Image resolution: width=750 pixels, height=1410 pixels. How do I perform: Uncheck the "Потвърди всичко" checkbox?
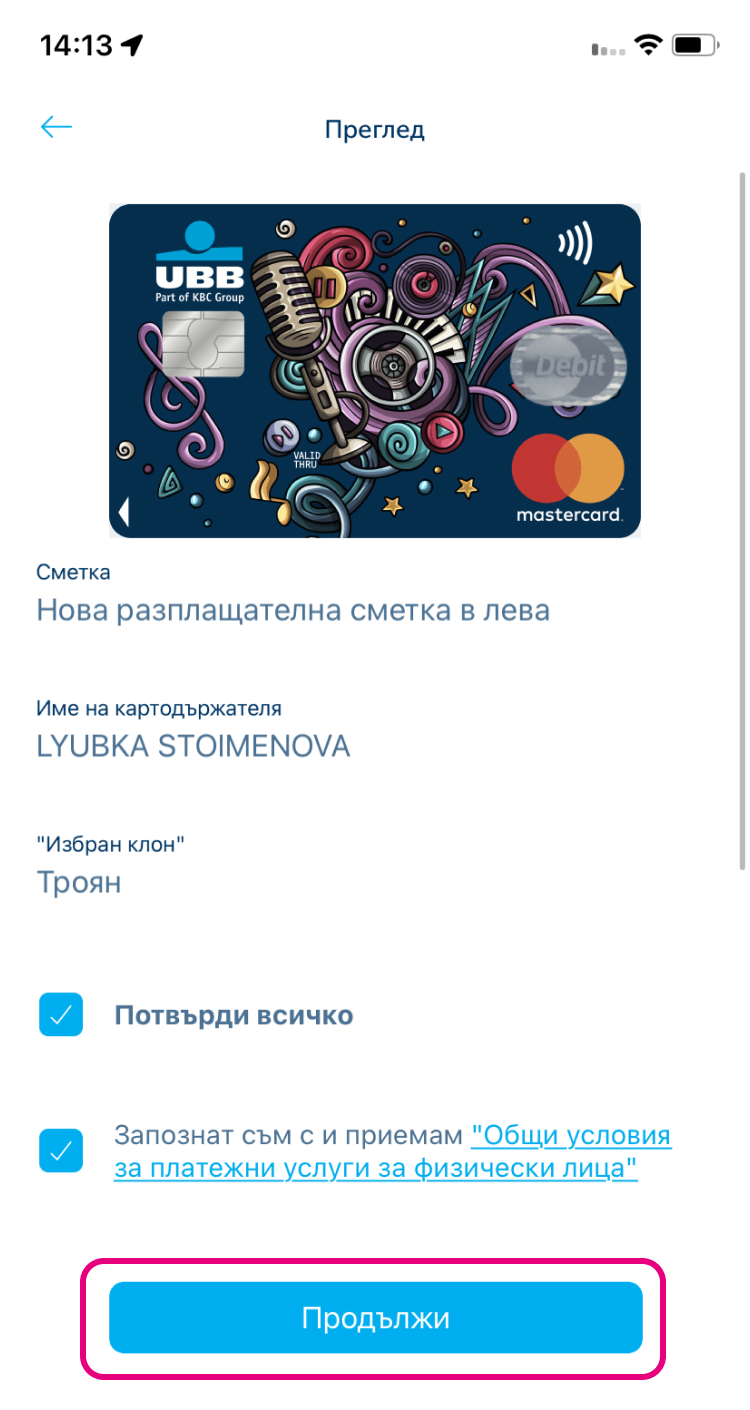click(x=61, y=1014)
